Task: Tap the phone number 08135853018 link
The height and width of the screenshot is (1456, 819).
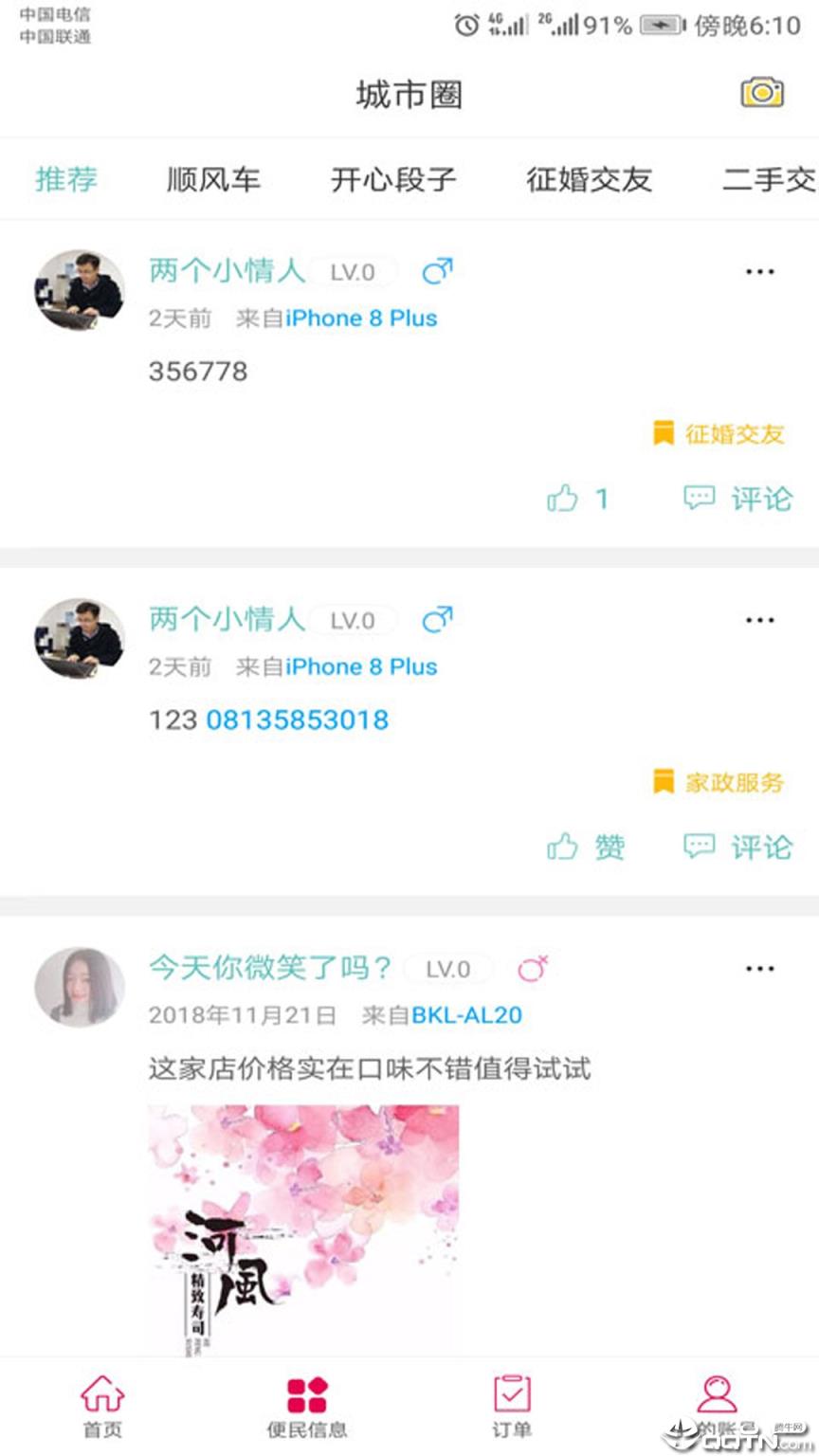Action: [x=298, y=720]
